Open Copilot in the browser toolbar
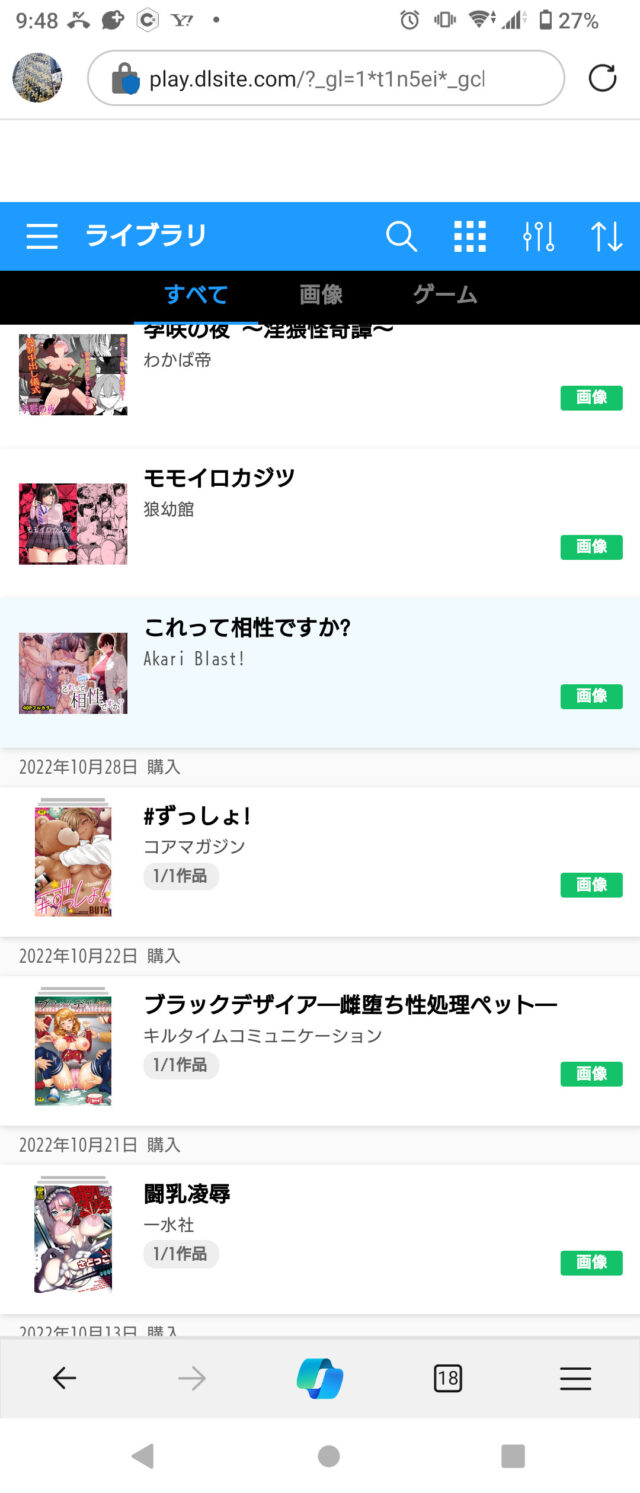 point(320,1378)
